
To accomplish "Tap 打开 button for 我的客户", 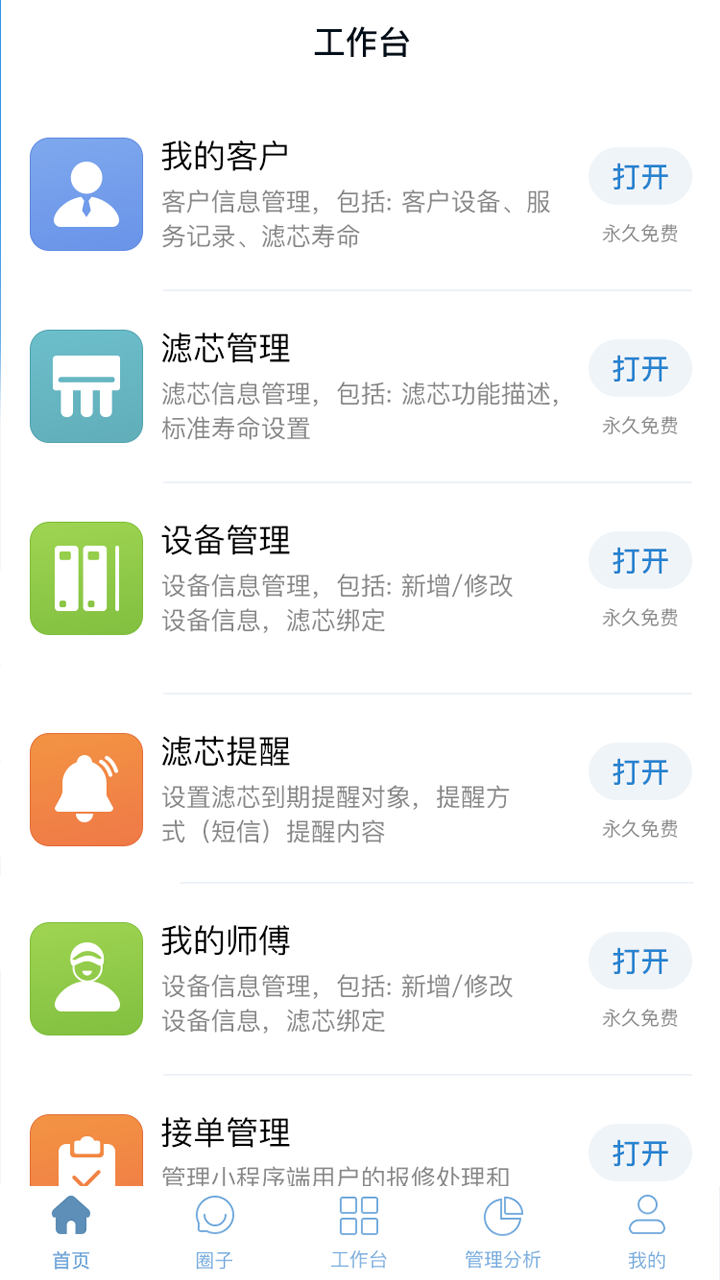I will pyautogui.click(x=640, y=177).
